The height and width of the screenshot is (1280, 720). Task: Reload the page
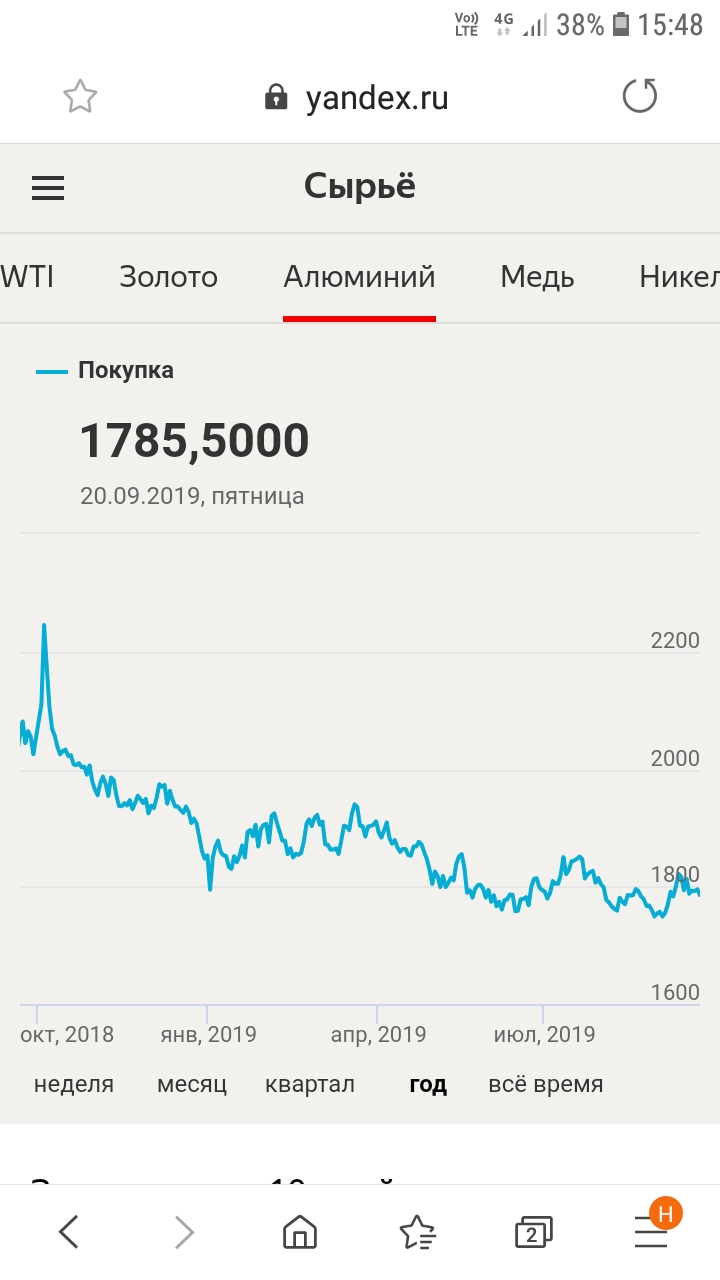[x=639, y=97]
